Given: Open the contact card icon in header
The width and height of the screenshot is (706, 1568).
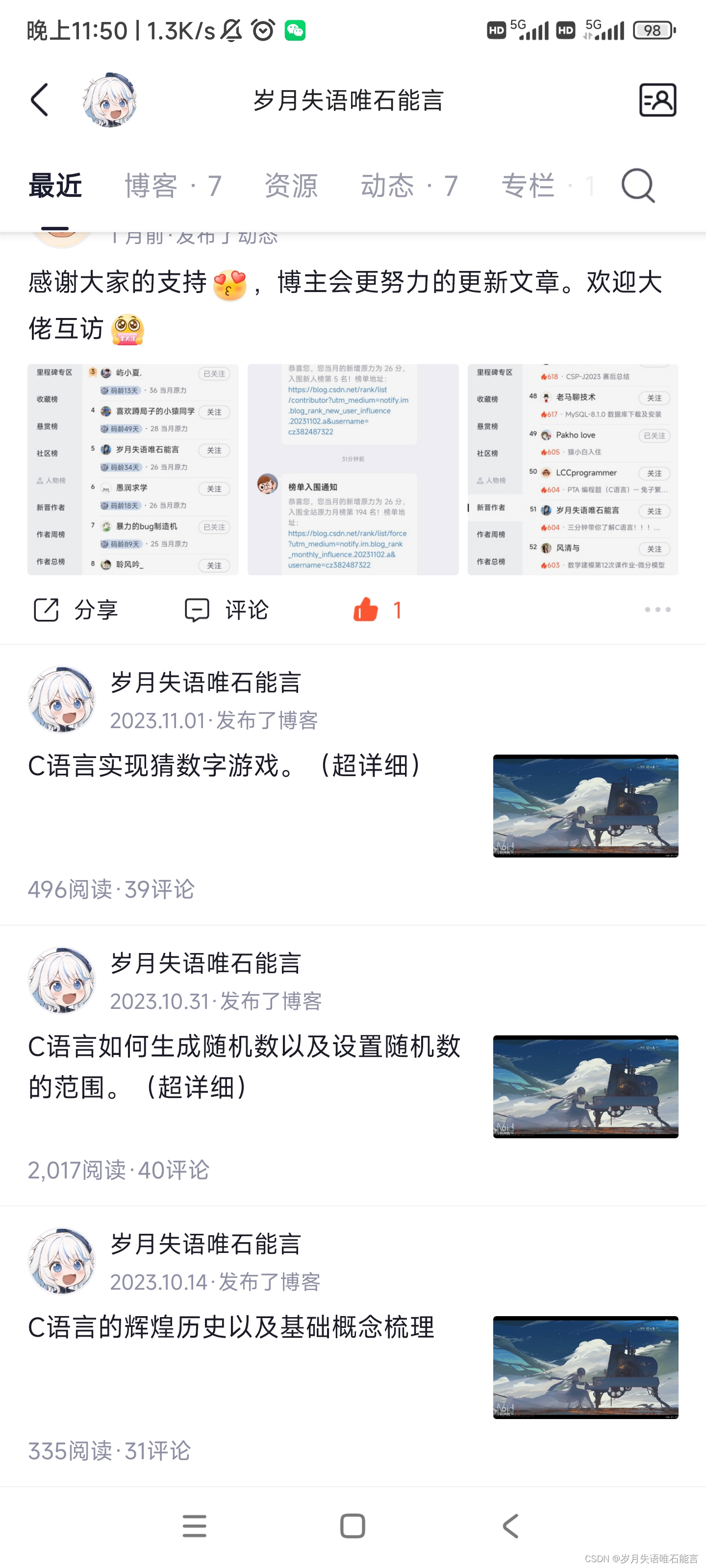Looking at the screenshot, I should tap(657, 100).
